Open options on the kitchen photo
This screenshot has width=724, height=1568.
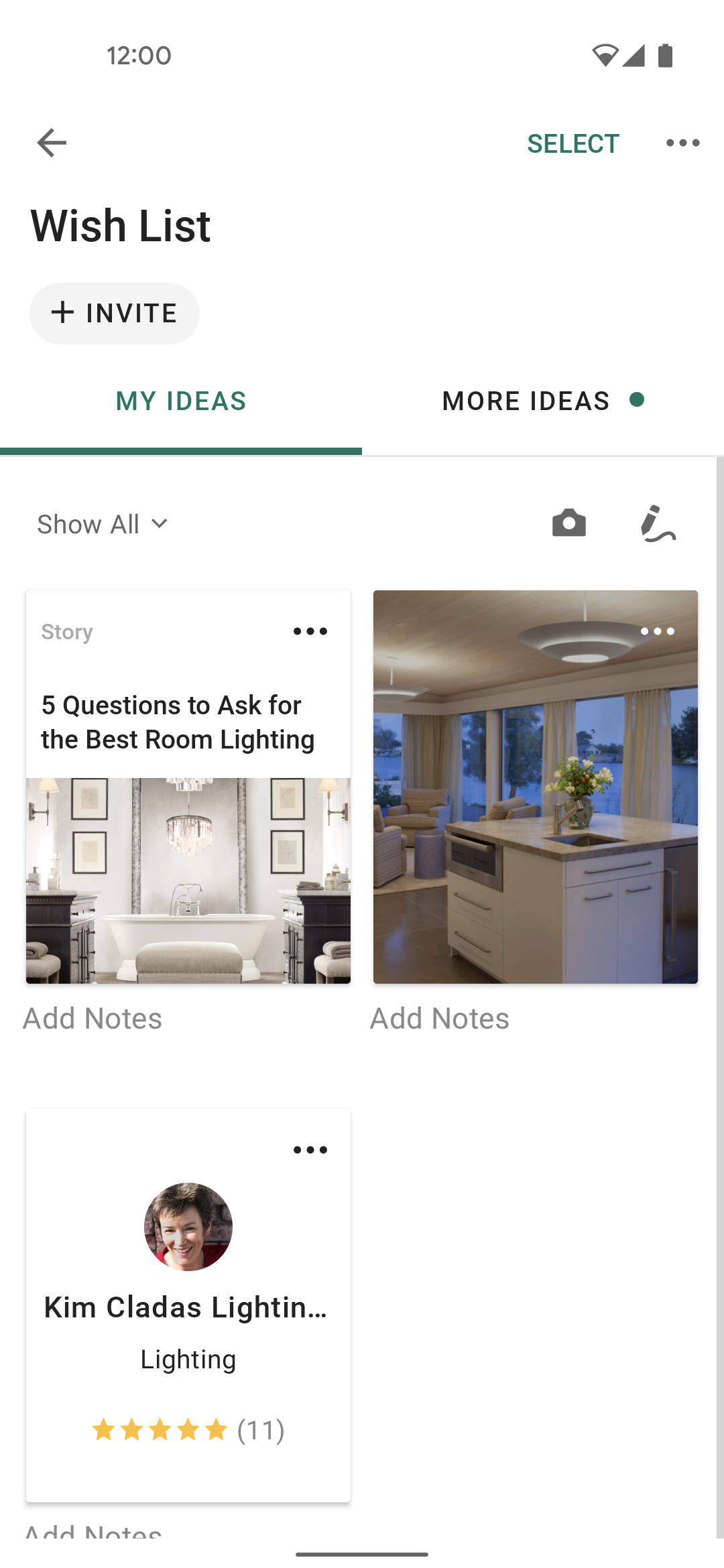pyautogui.click(x=658, y=631)
